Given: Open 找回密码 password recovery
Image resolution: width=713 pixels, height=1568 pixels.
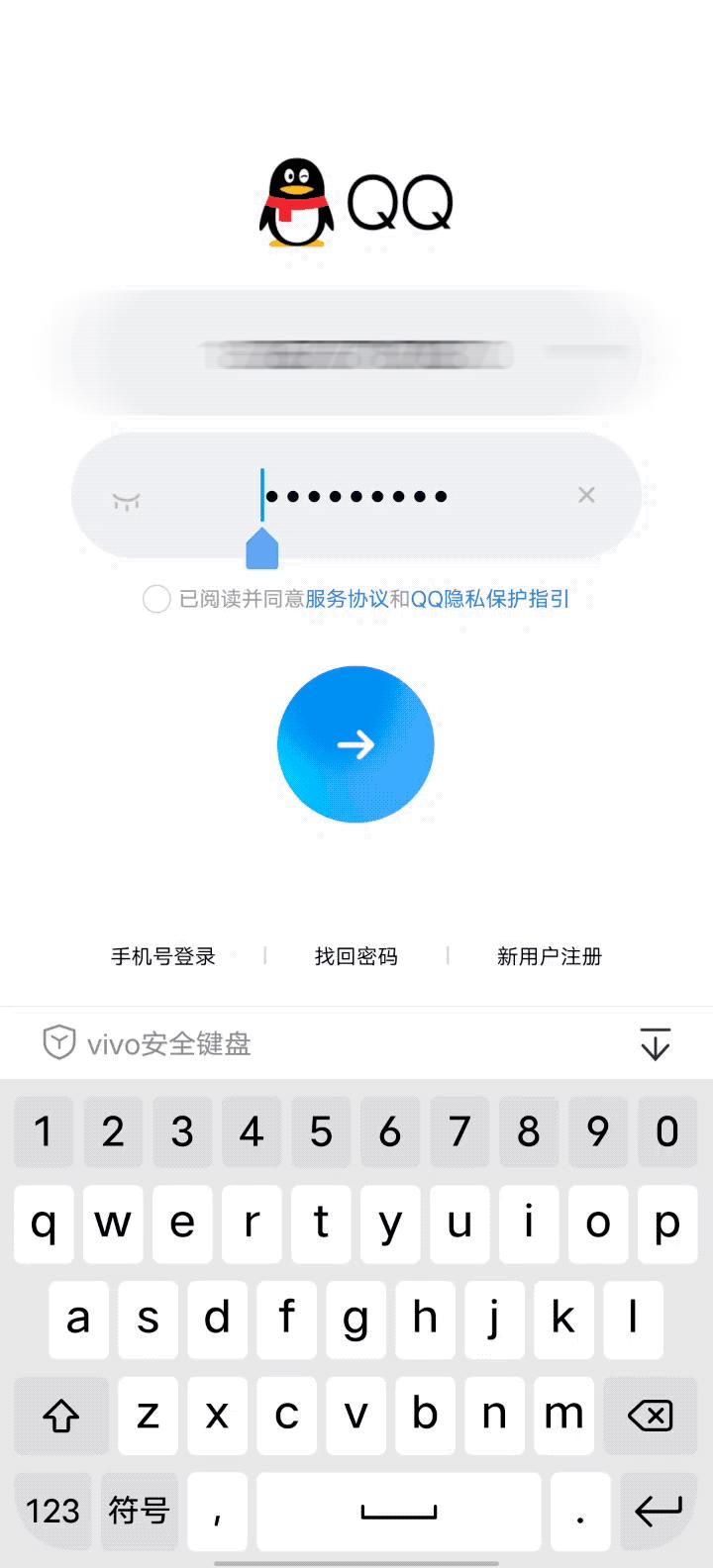Looking at the screenshot, I should (356, 956).
